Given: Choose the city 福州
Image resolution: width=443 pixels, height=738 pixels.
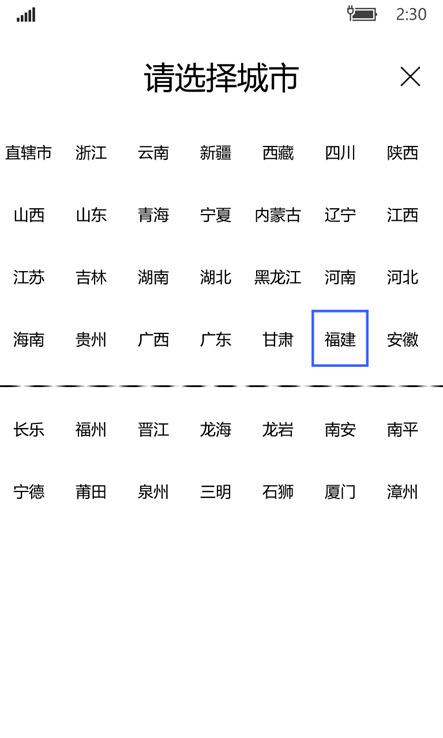Looking at the screenshot, I should click(91, 429).
